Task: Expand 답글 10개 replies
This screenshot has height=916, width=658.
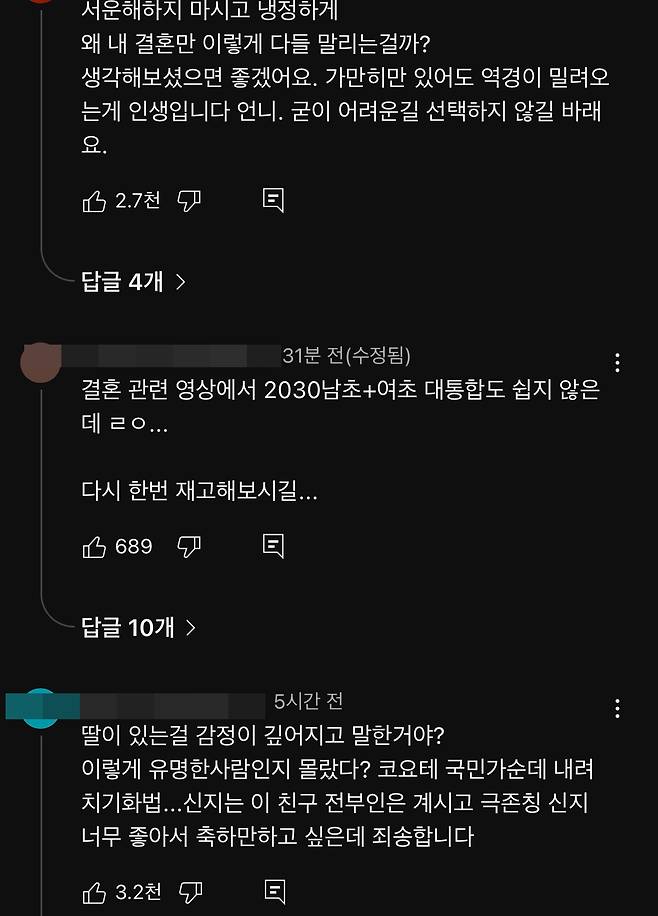Action: tap(139, 627)
